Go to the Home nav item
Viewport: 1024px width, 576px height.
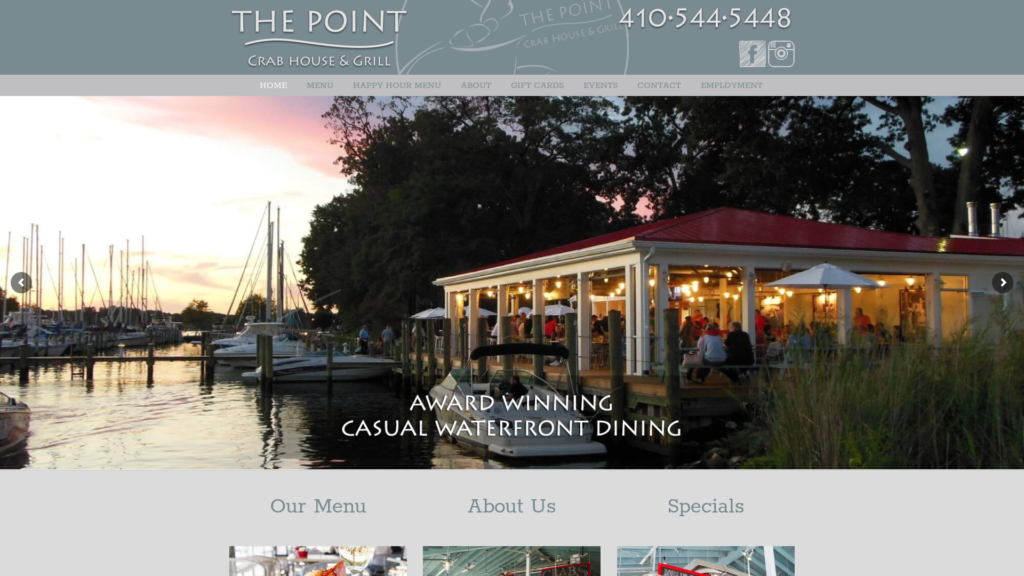273,85
